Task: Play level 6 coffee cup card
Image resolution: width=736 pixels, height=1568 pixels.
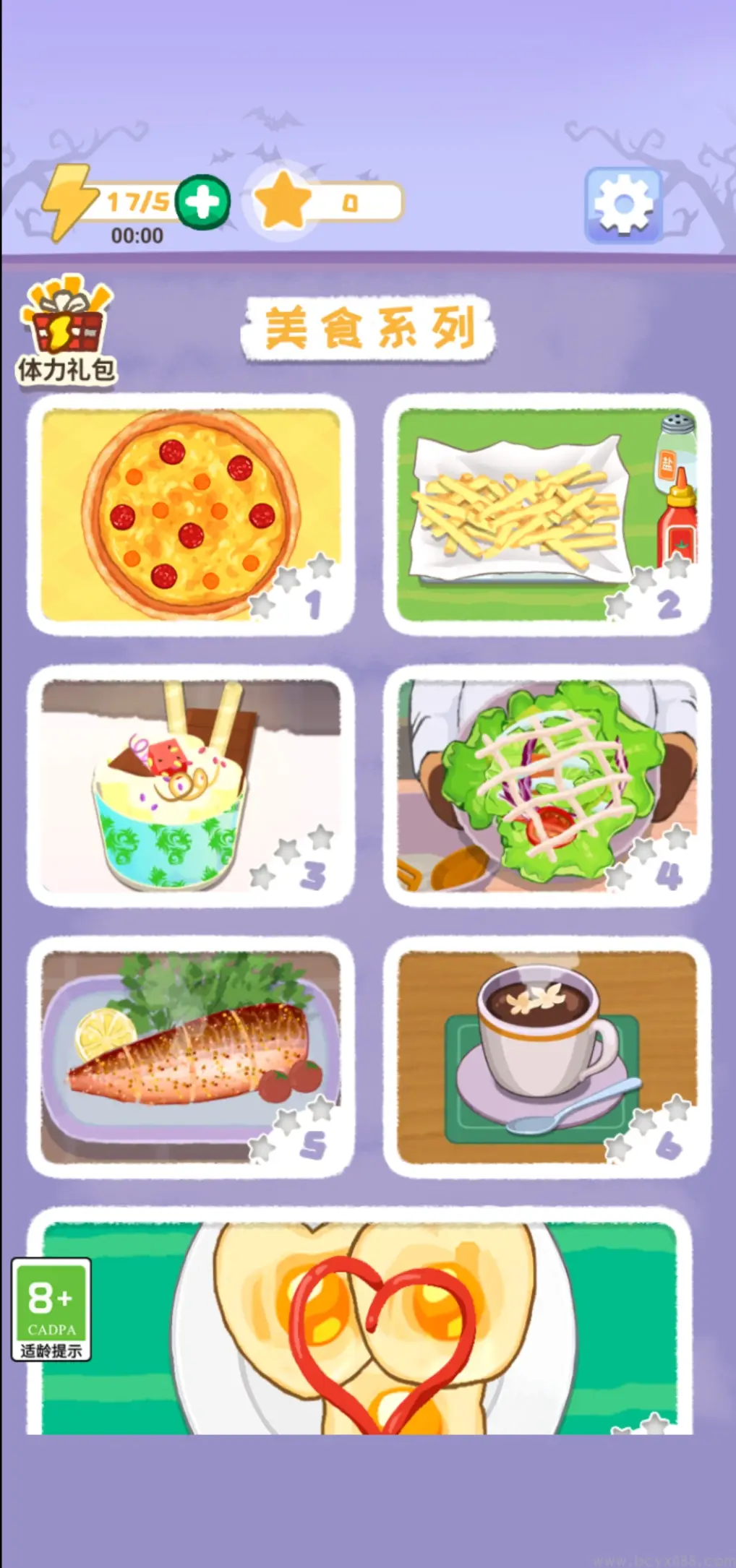Action: click(x=547, y=1056)
